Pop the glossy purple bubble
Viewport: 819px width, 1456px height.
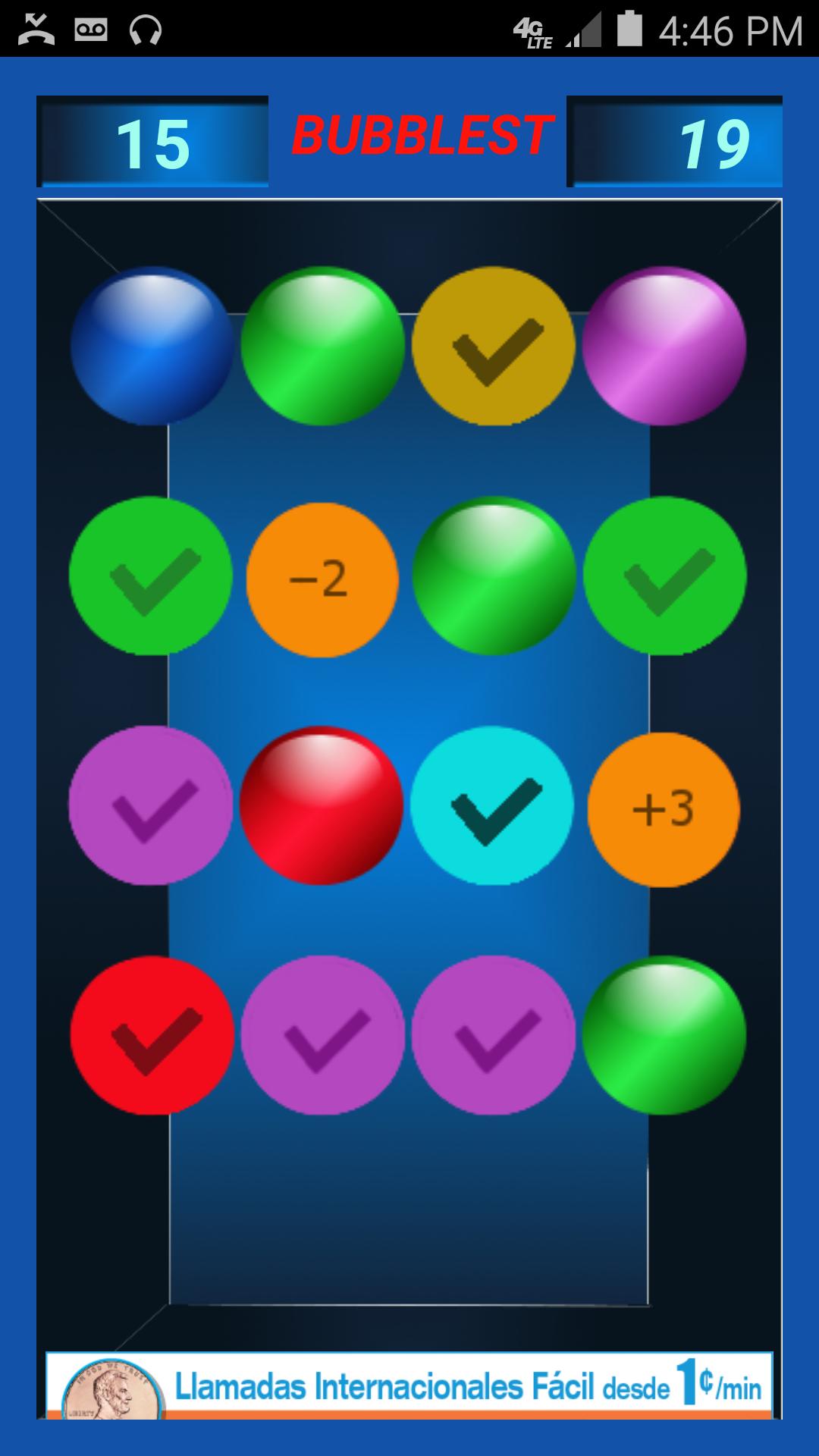point(664,346)
